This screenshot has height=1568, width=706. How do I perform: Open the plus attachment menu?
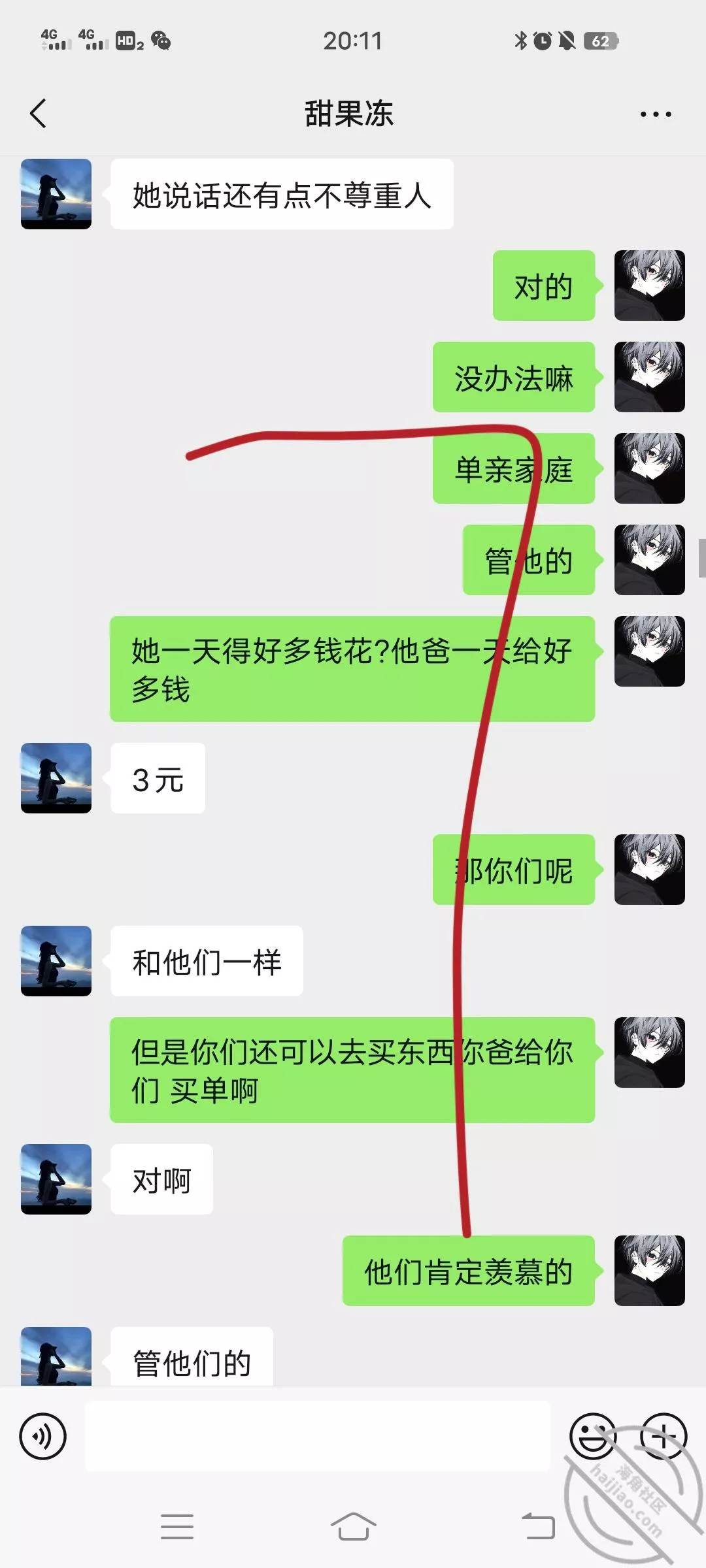pyautogui.click(x=663, y=1436)
